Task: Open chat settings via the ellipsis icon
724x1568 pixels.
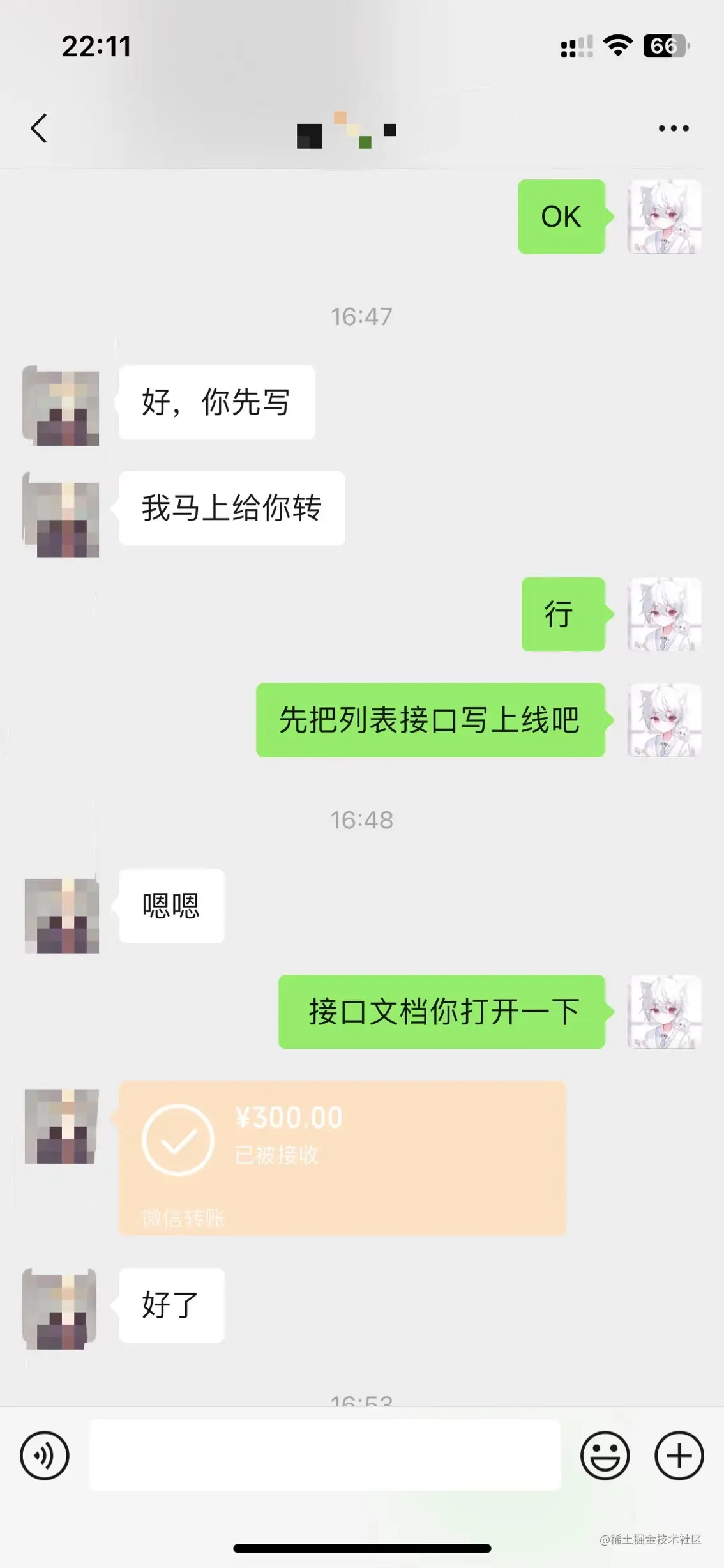Action: pyautogui.click(x=674, y=128)
